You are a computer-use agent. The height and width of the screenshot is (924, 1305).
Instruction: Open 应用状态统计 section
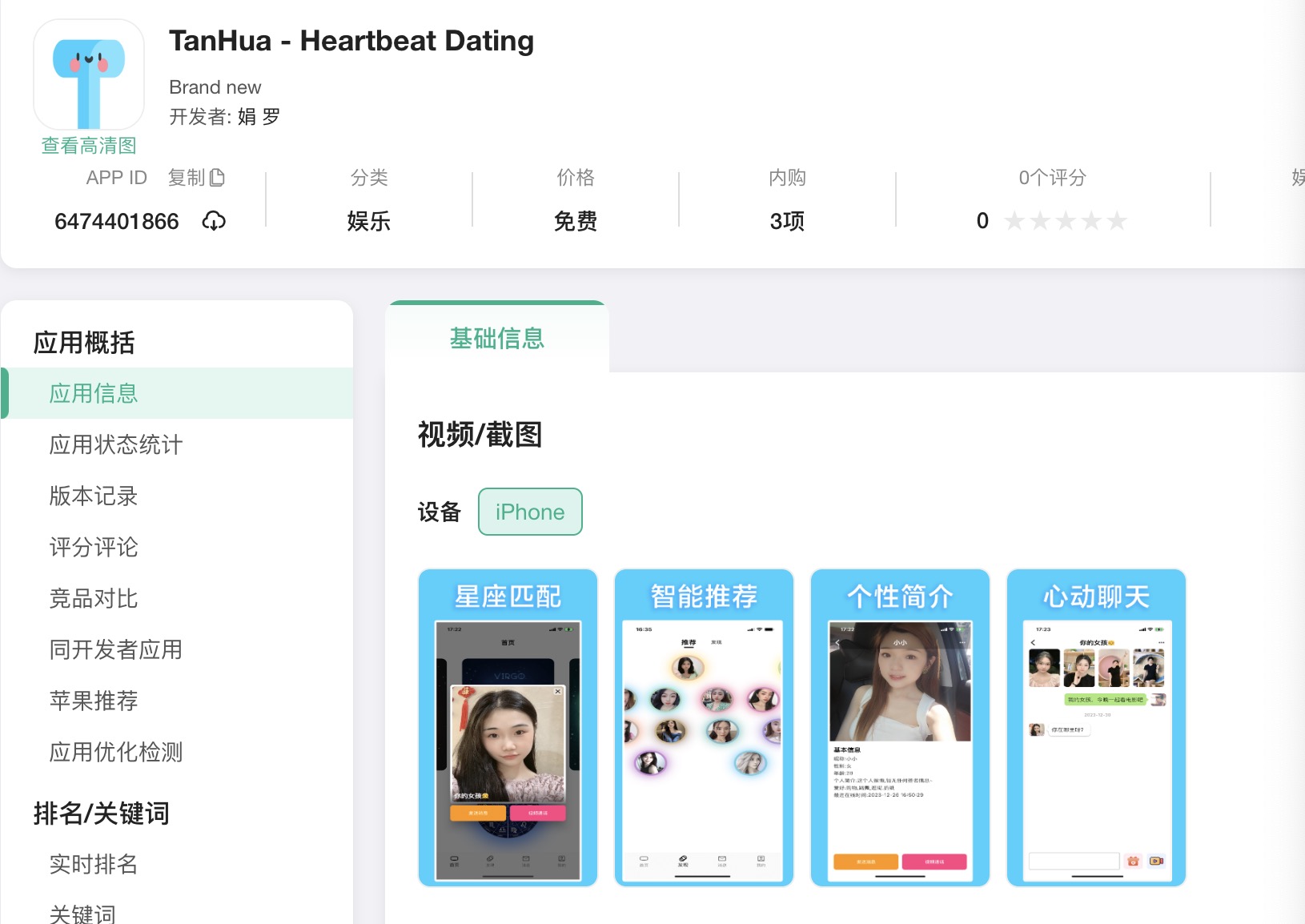pyautogui.click(x=116, y=444)
